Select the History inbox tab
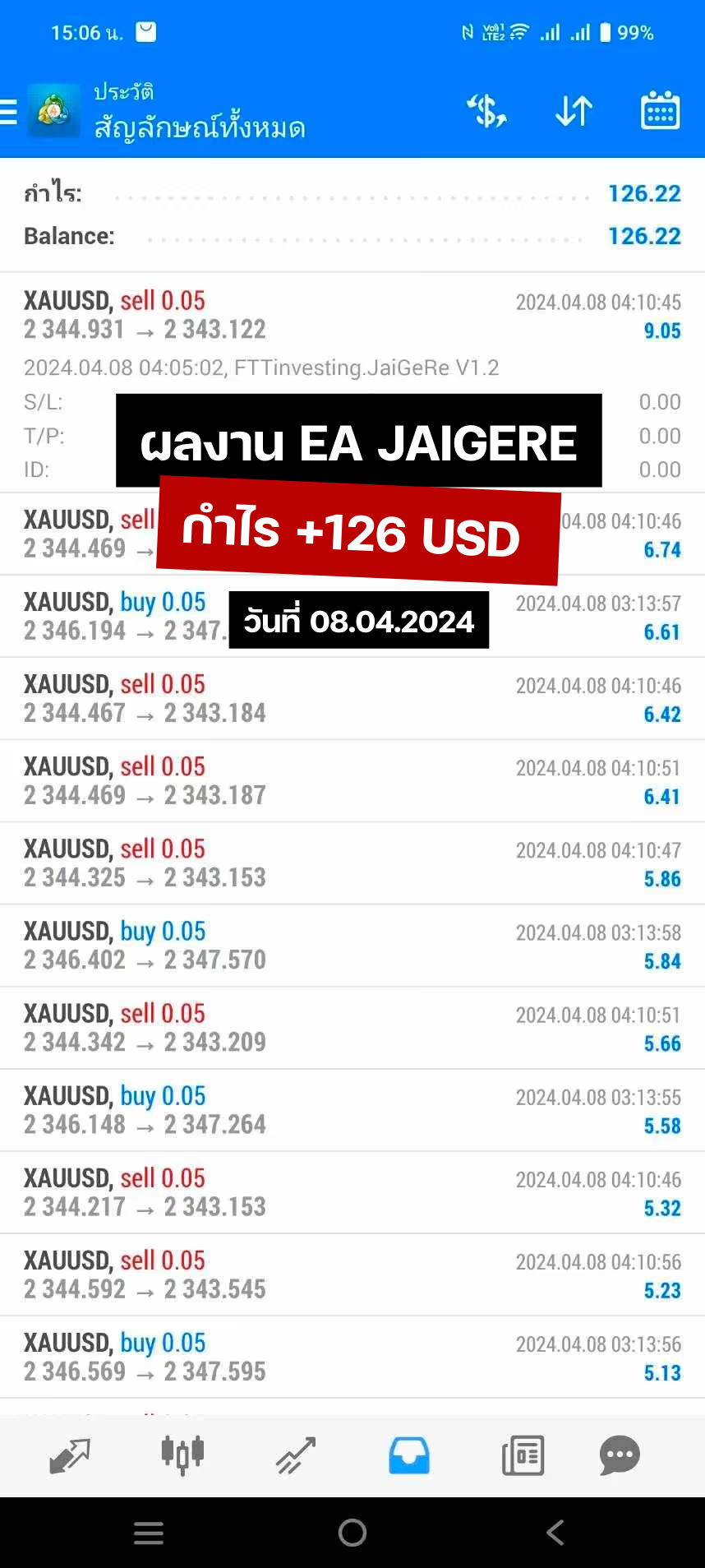Screen dimensions: 705x1568 pyautogui.click(x=408, y=1455)
